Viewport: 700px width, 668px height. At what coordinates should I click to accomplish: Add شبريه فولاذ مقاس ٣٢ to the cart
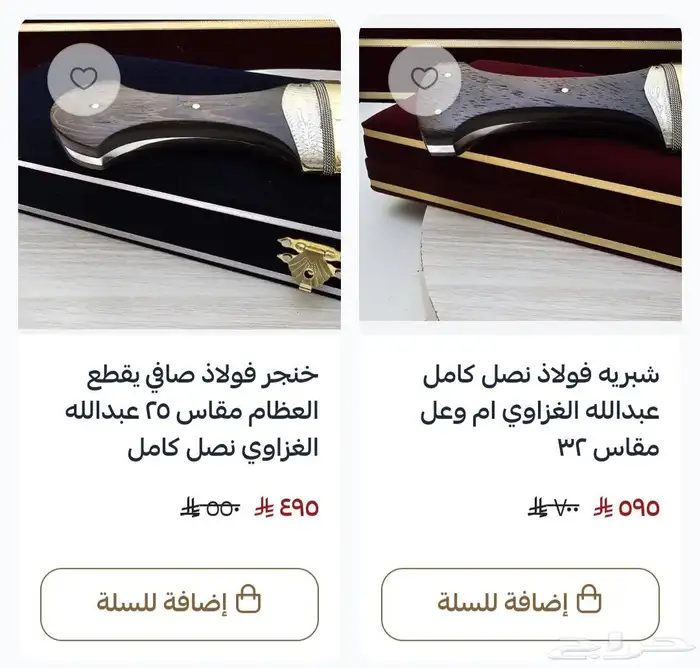(520, 604)
